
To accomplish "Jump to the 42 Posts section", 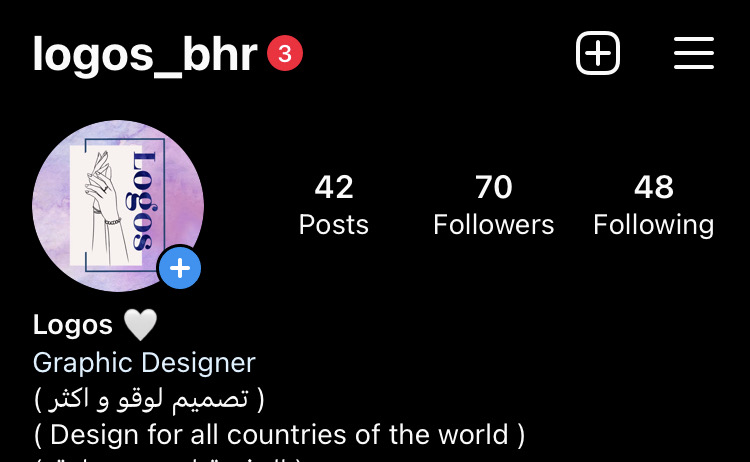I will tap(334, 205).
